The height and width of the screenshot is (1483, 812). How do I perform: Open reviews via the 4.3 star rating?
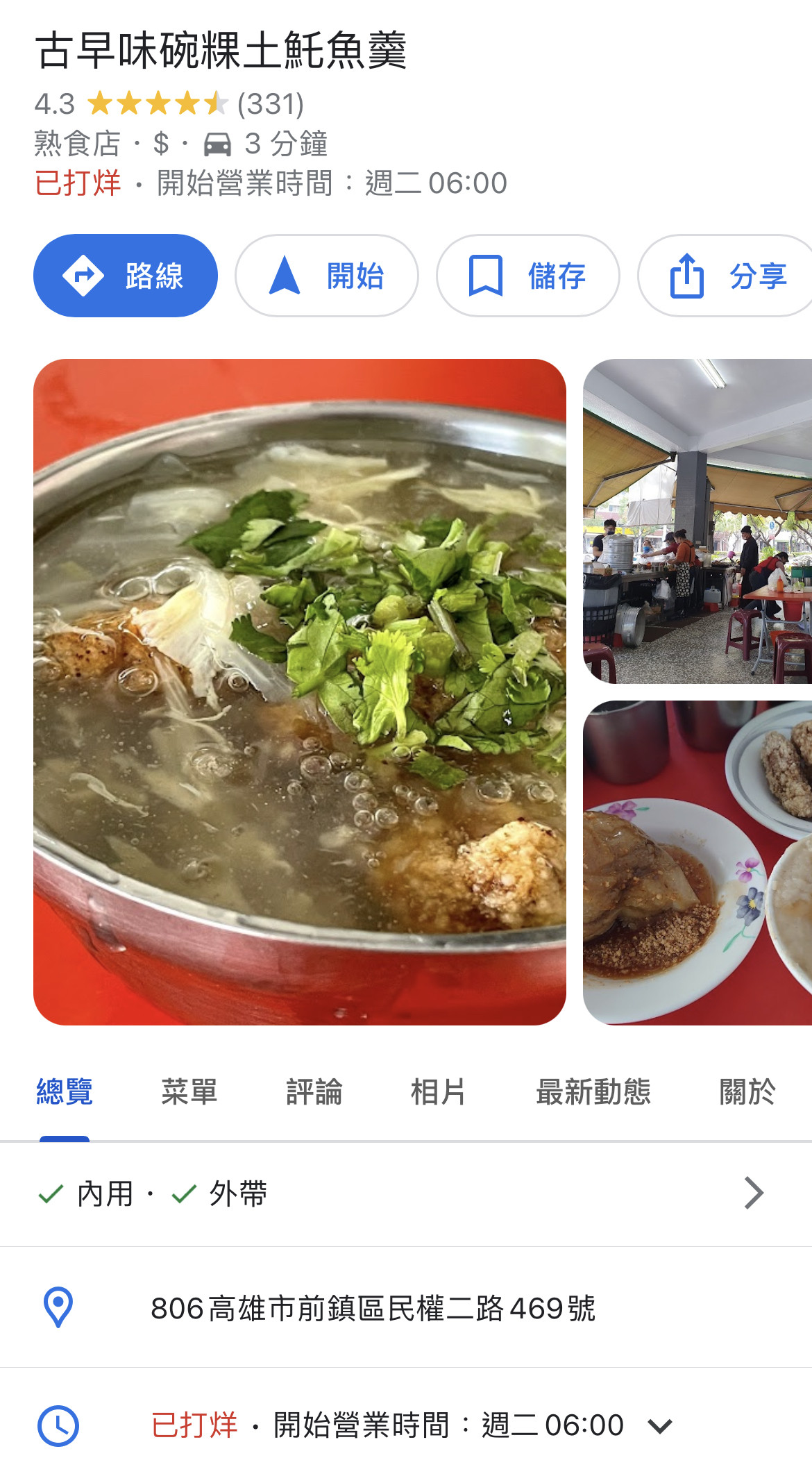(169, 104)
